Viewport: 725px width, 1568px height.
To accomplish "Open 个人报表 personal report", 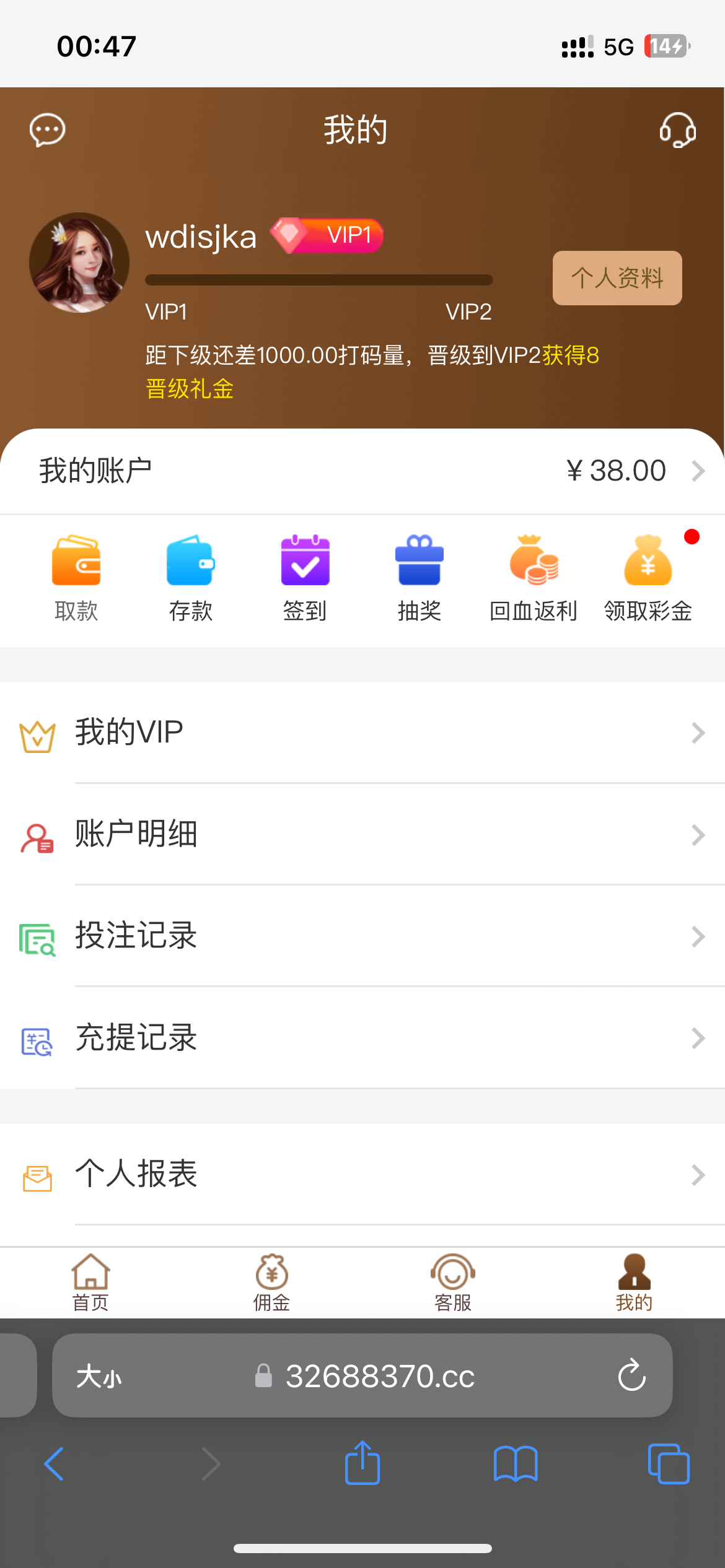I will (x=362, y=1174).
